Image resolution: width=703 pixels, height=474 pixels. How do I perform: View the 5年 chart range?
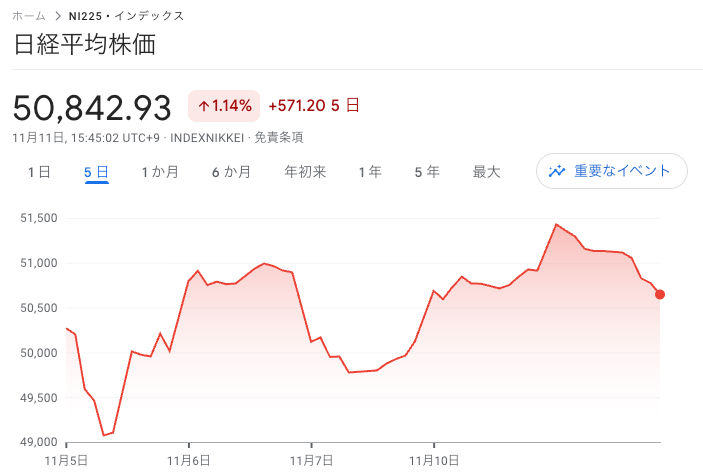(427, 172)
